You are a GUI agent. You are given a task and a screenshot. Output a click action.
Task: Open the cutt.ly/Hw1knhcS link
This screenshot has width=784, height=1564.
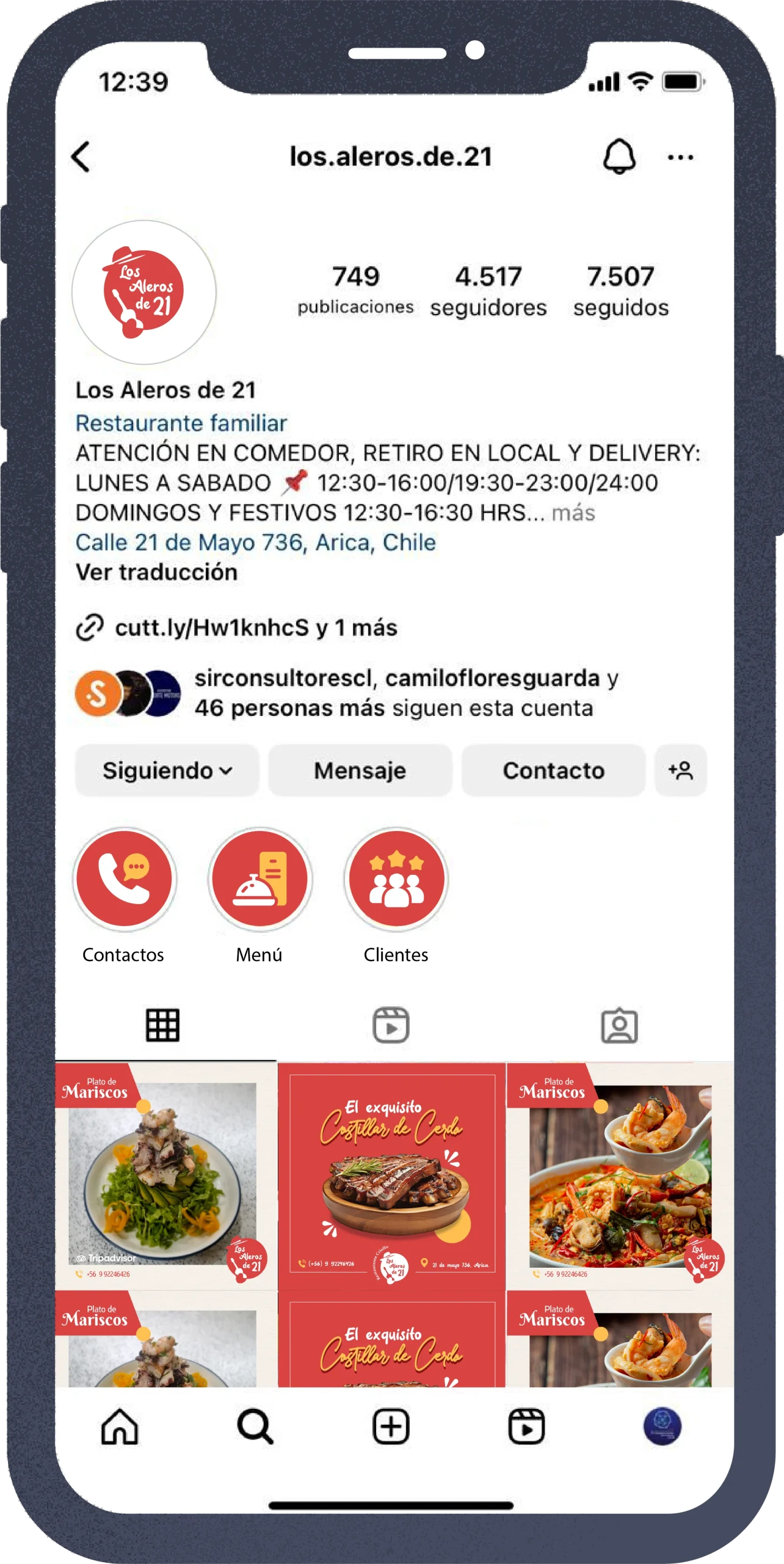[x=212, y=628]
